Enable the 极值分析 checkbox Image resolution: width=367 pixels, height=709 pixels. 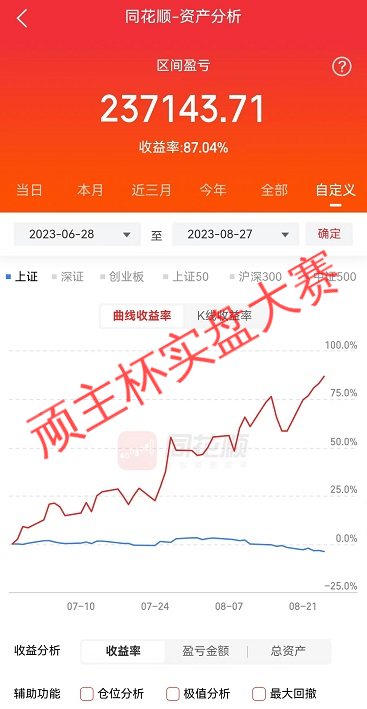[x=173, y=694]
